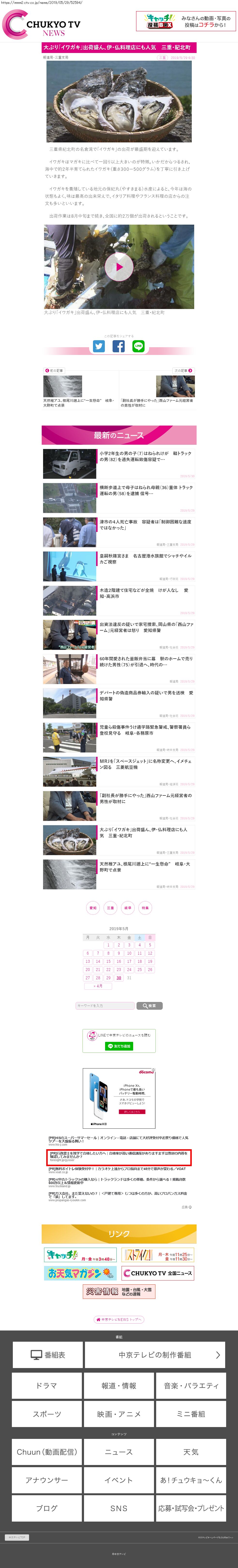Add LINE friend with 友だち追加

click(x=119, y=1046)
